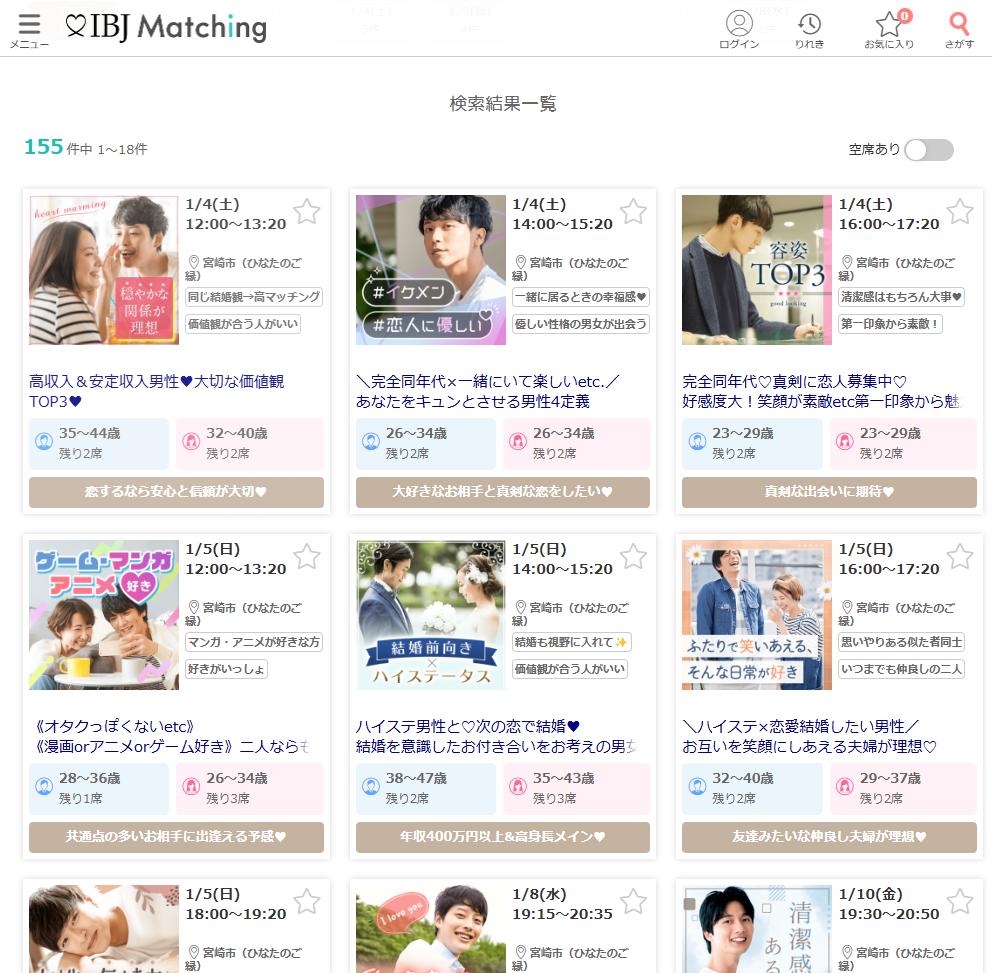This screenshot has height=973, width=992.
Task: Open the ログイン login page
Action: pyautogui.click(x=739, y=29)
